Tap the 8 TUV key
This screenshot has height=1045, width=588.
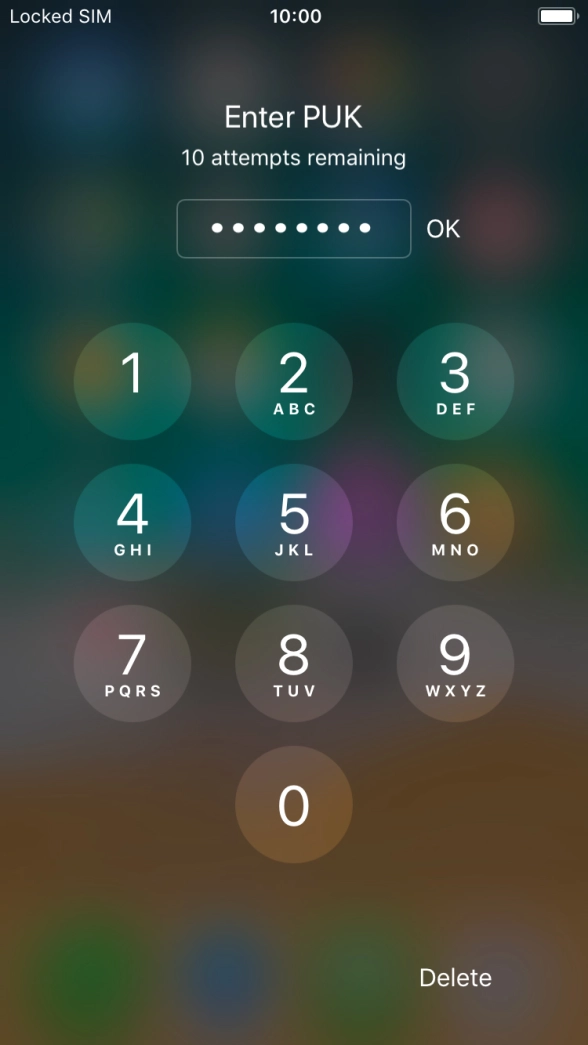(x=294, y=664)
